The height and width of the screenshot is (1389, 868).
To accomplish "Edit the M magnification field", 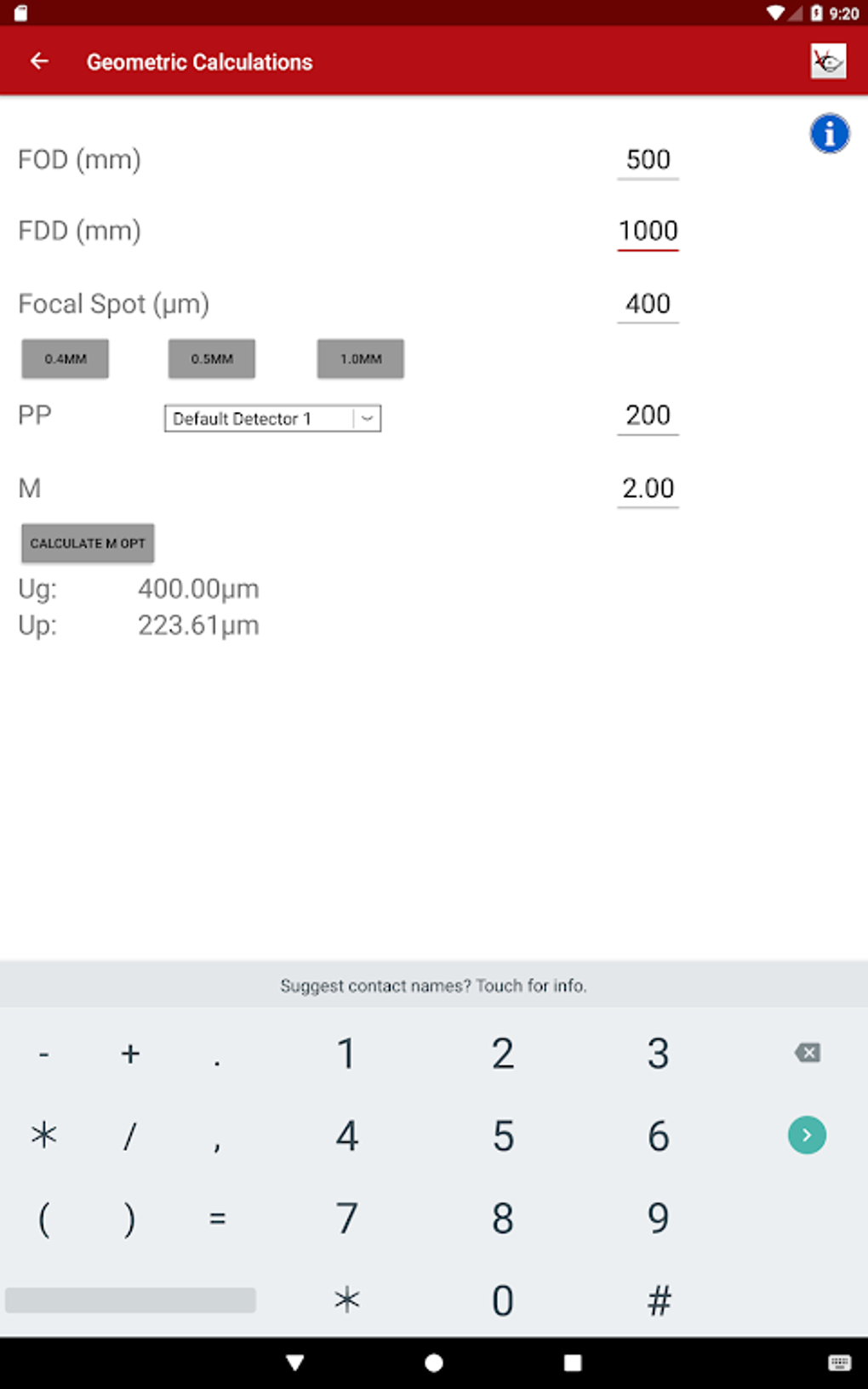I will (x=648, y=489).
